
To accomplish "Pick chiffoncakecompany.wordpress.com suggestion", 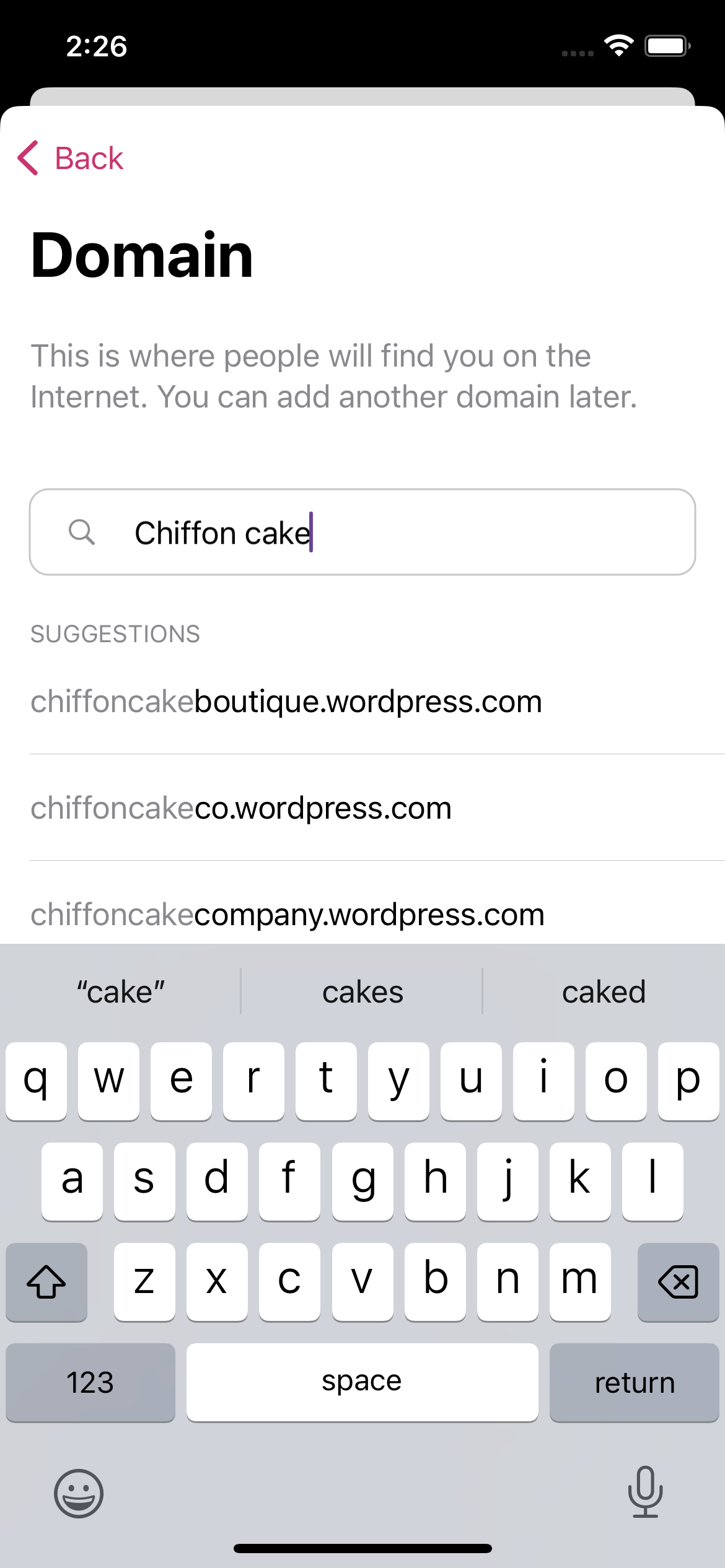I will tap(288, 915).
